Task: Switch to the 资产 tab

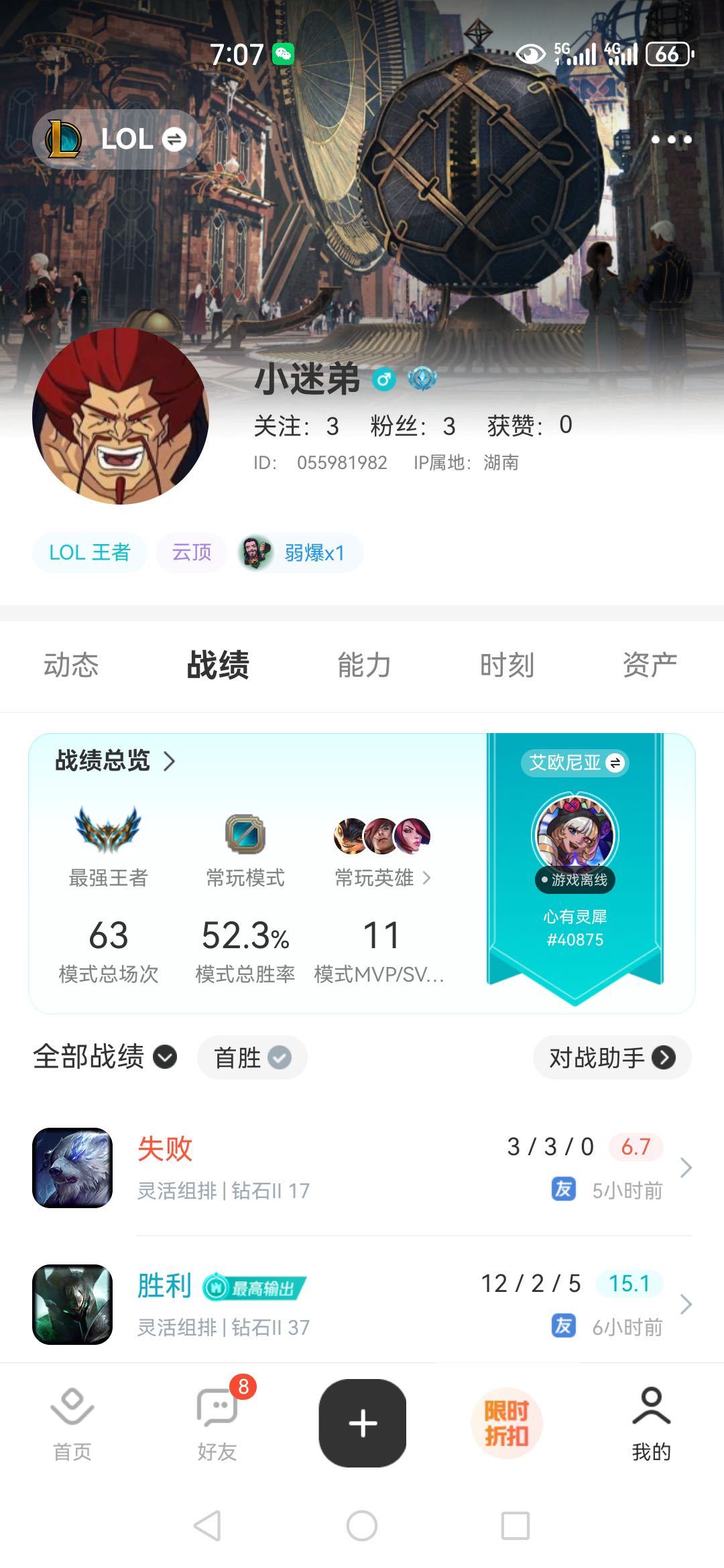Action: pyautogui.click(x=650, y=665)
